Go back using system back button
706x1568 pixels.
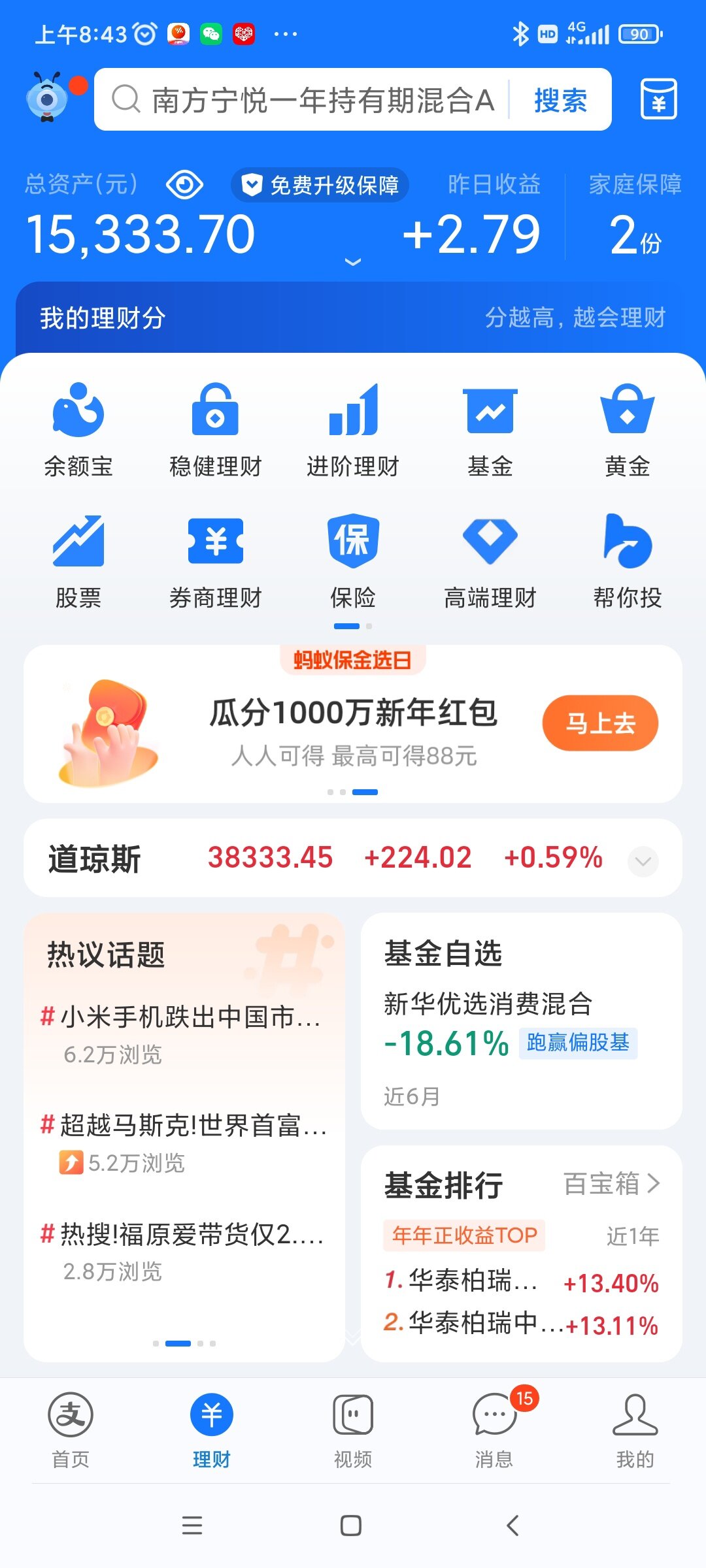tap(513, 1526)
